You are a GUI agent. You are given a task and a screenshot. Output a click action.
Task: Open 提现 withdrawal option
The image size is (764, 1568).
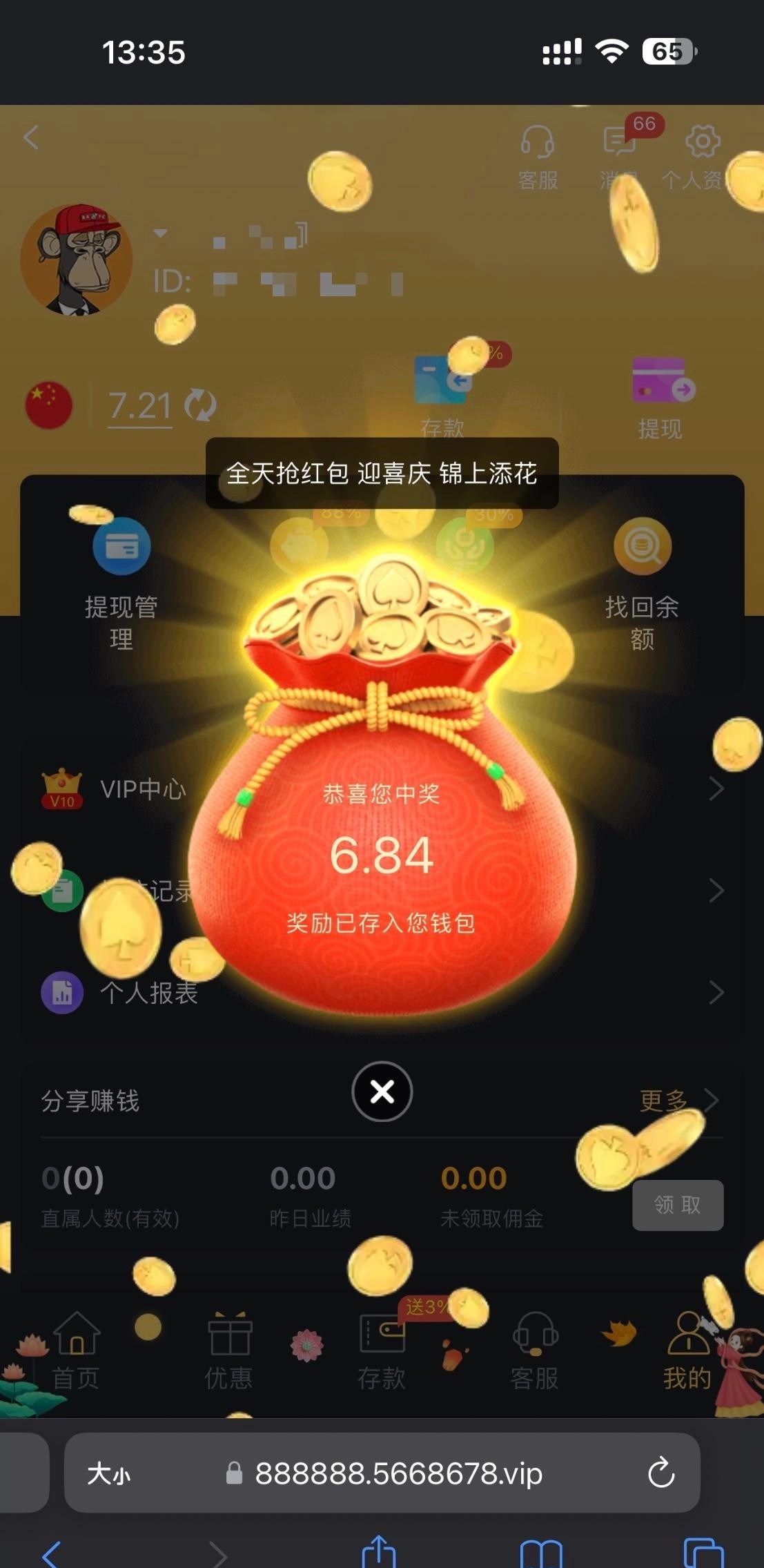(x=660, y=398)
